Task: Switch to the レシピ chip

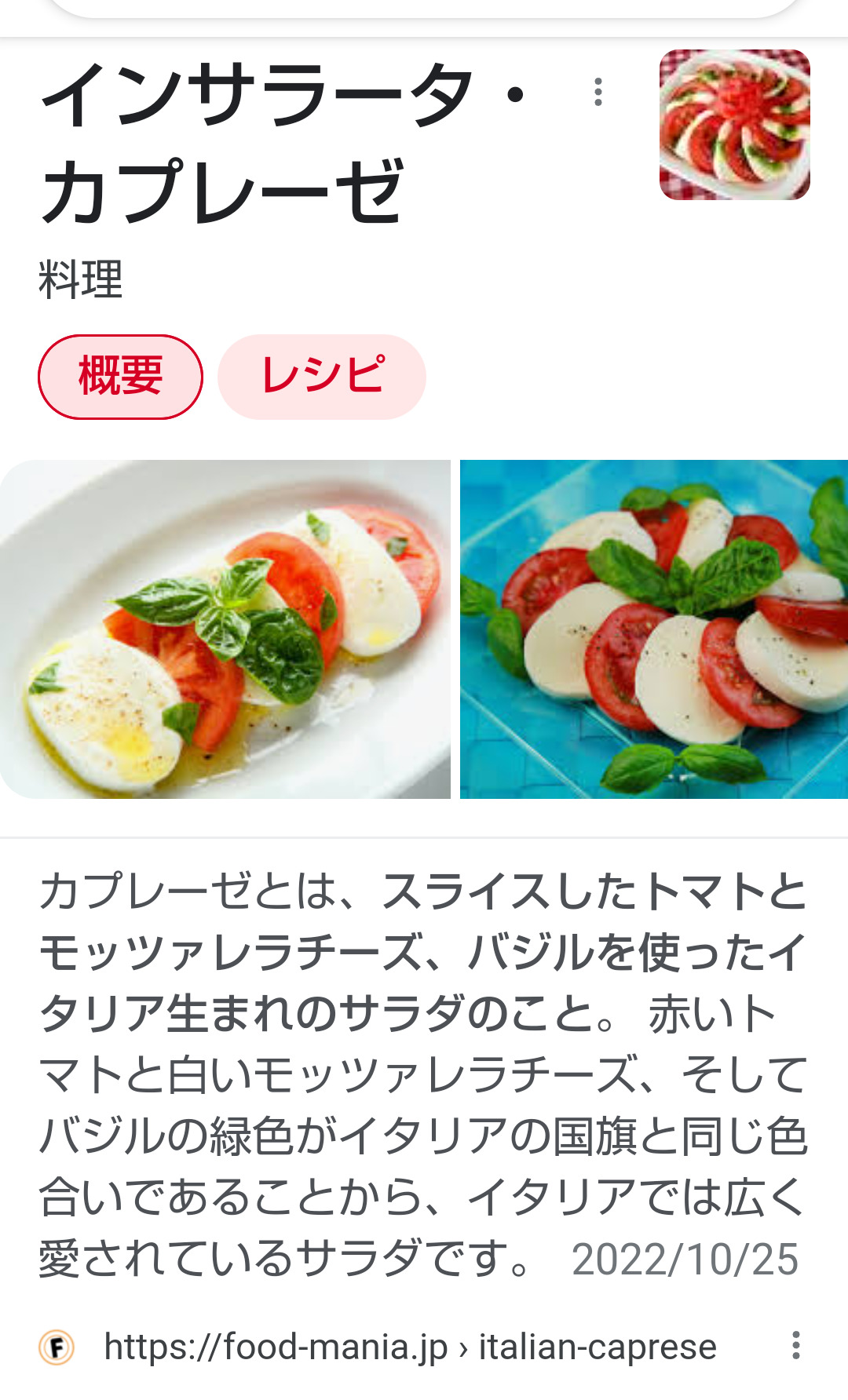Action: click(322, 377)
